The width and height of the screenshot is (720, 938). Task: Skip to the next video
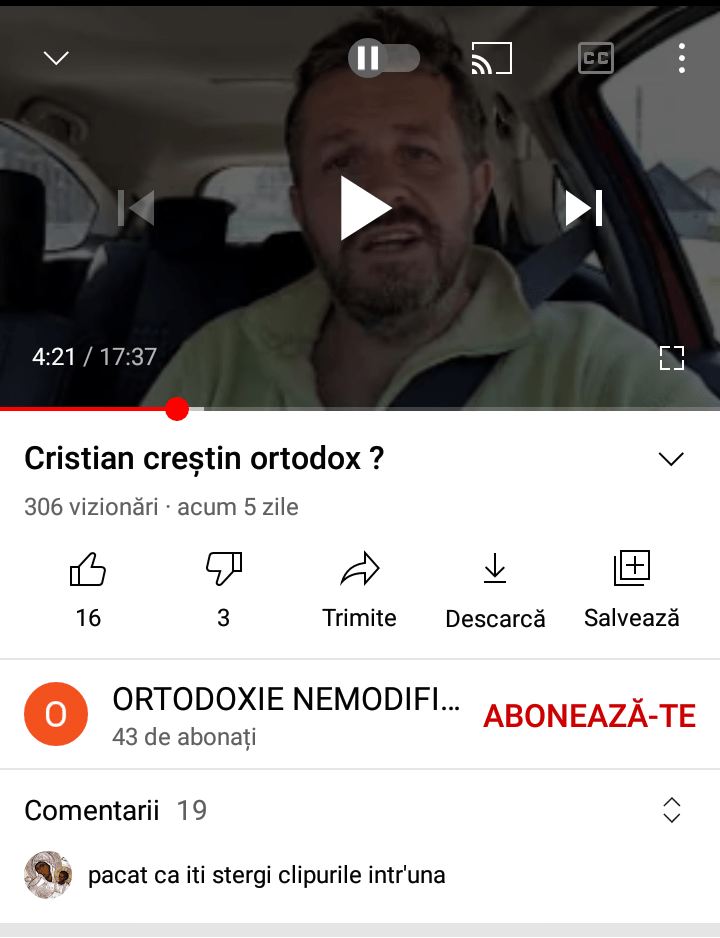click(x=583, y=208)
